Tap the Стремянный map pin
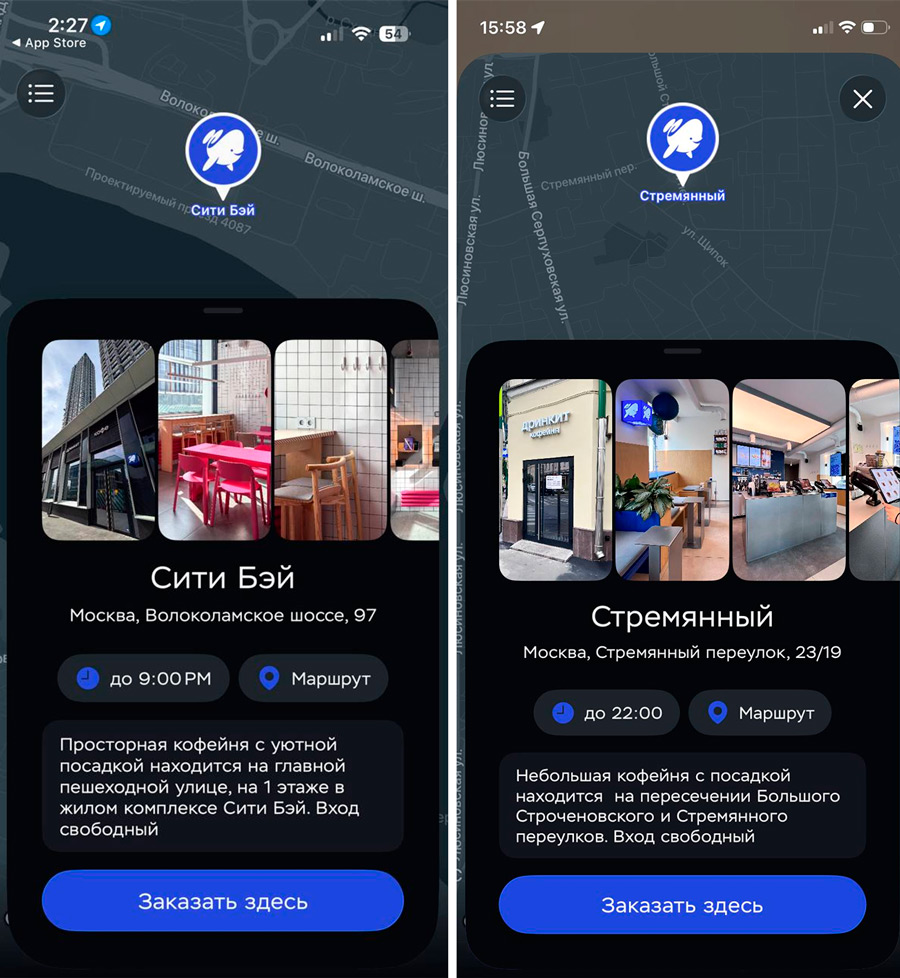Screen dimensions: 900x978 pyautogui.click(x=683, y=141)
